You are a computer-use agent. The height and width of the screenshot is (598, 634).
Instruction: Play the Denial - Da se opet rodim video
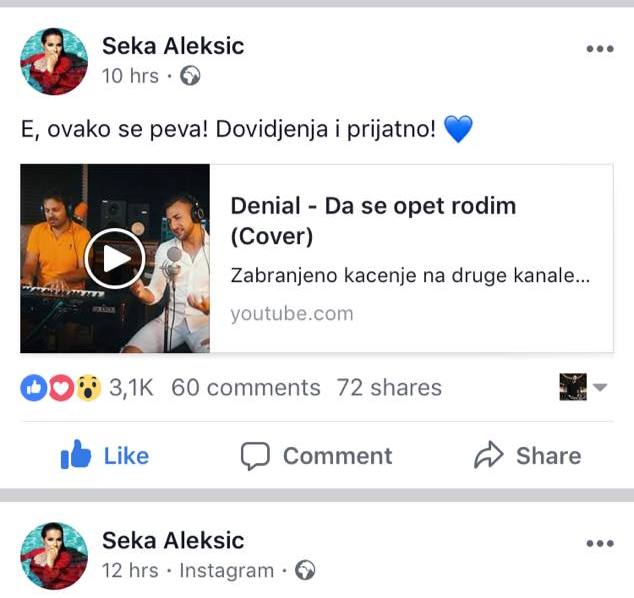tap(115, 259)
